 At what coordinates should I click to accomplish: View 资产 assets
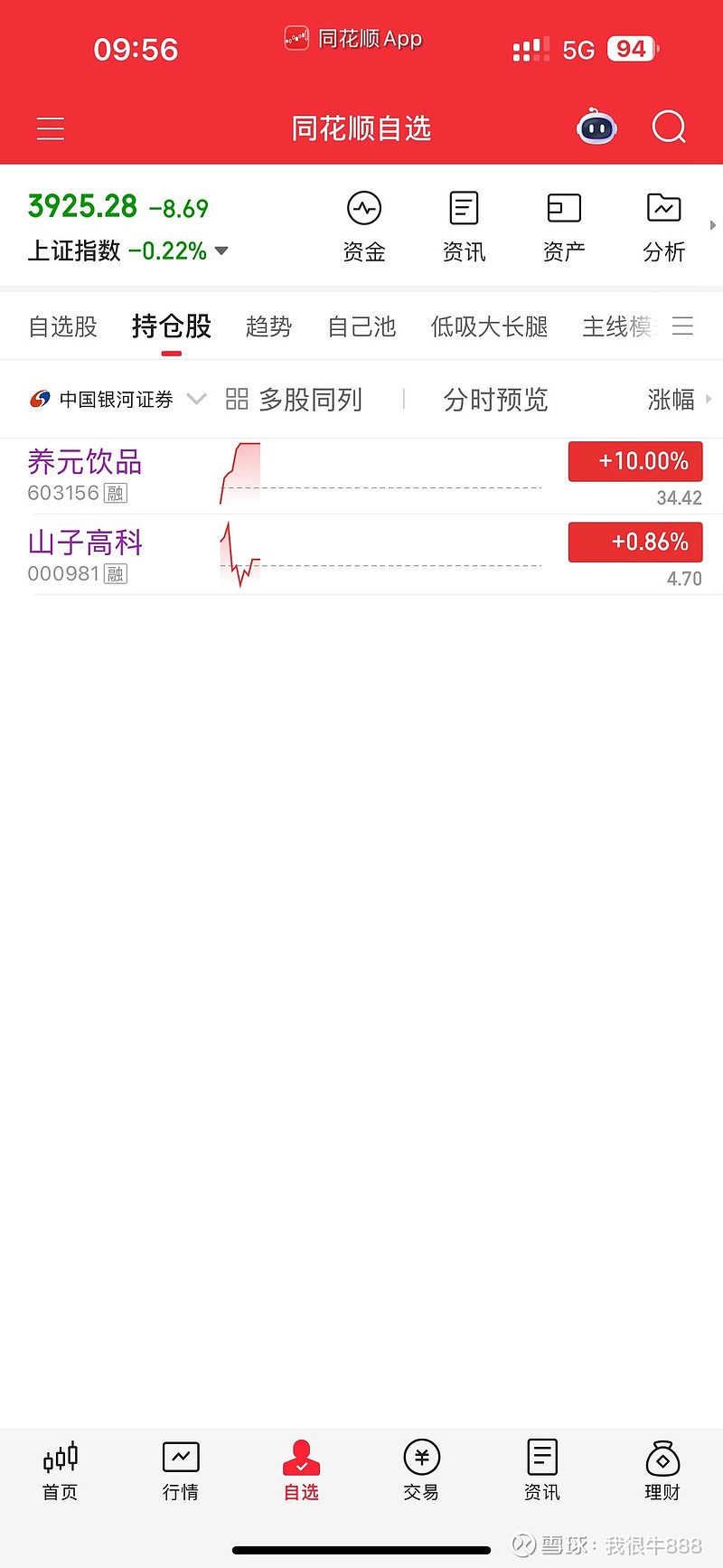pyautogui.click(x=564, y=226)
